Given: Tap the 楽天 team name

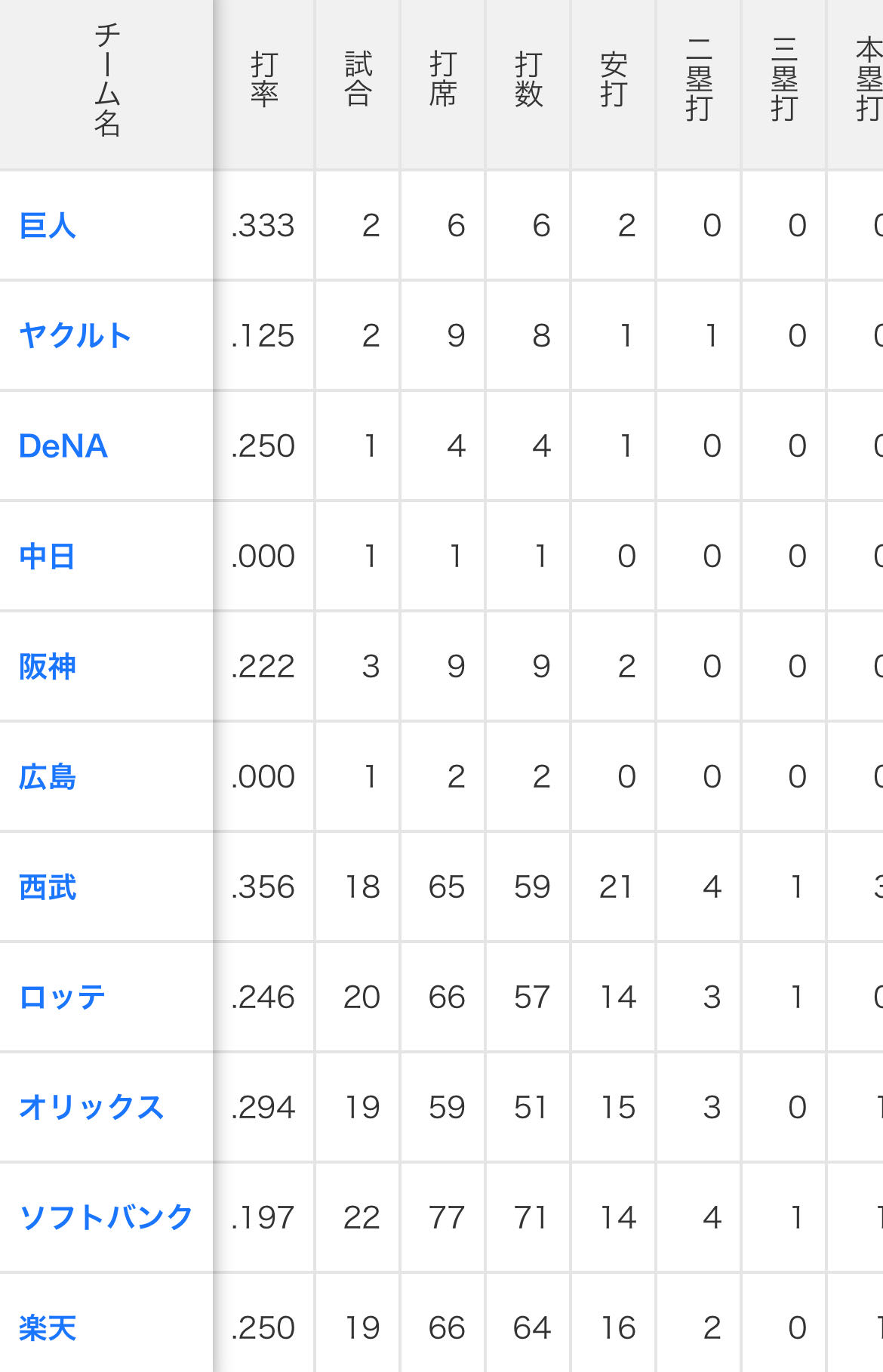Looking at the screenshot, I should pos(48,1328).
